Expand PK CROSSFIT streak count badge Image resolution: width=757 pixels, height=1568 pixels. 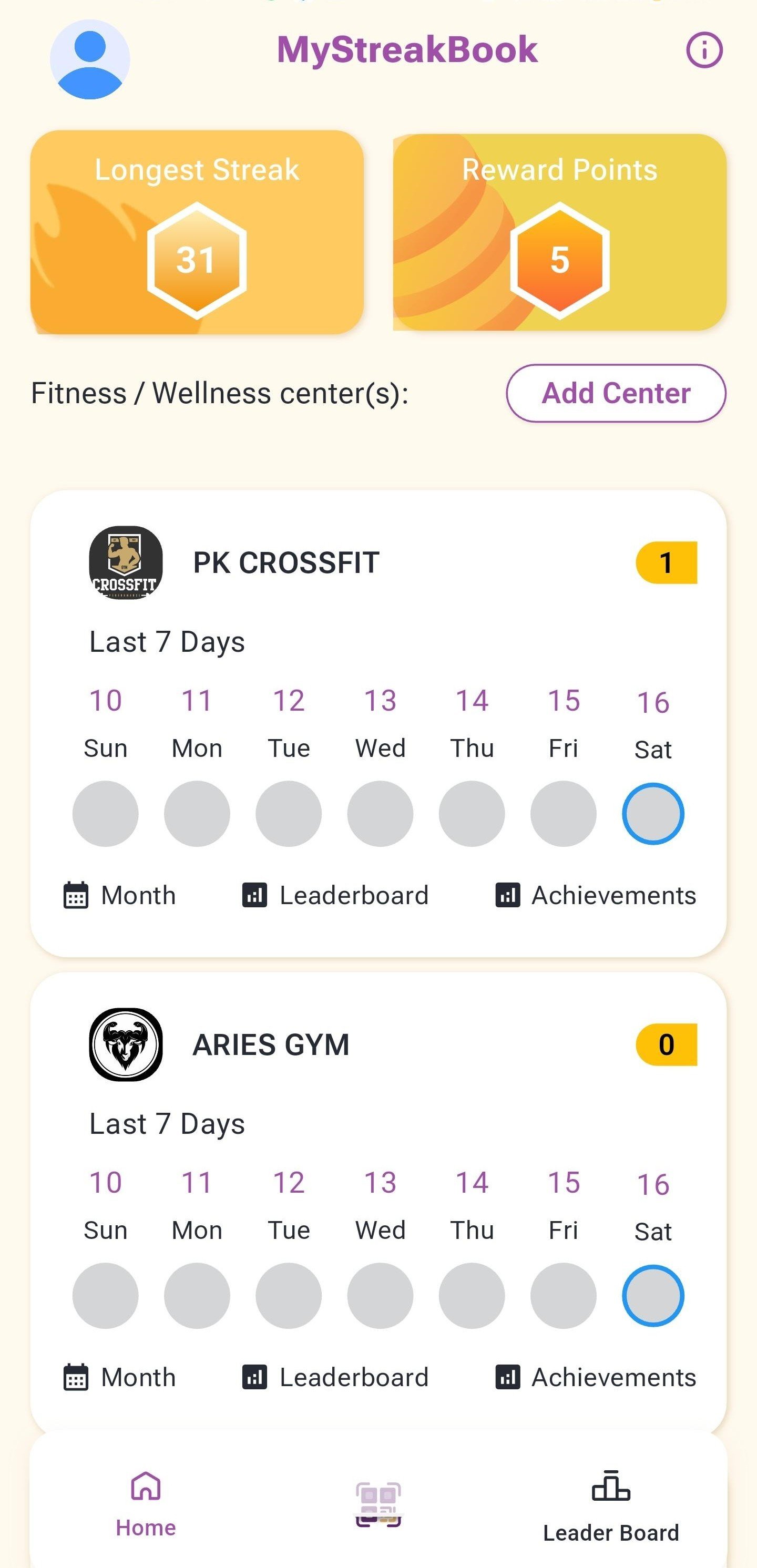point(667,563)
